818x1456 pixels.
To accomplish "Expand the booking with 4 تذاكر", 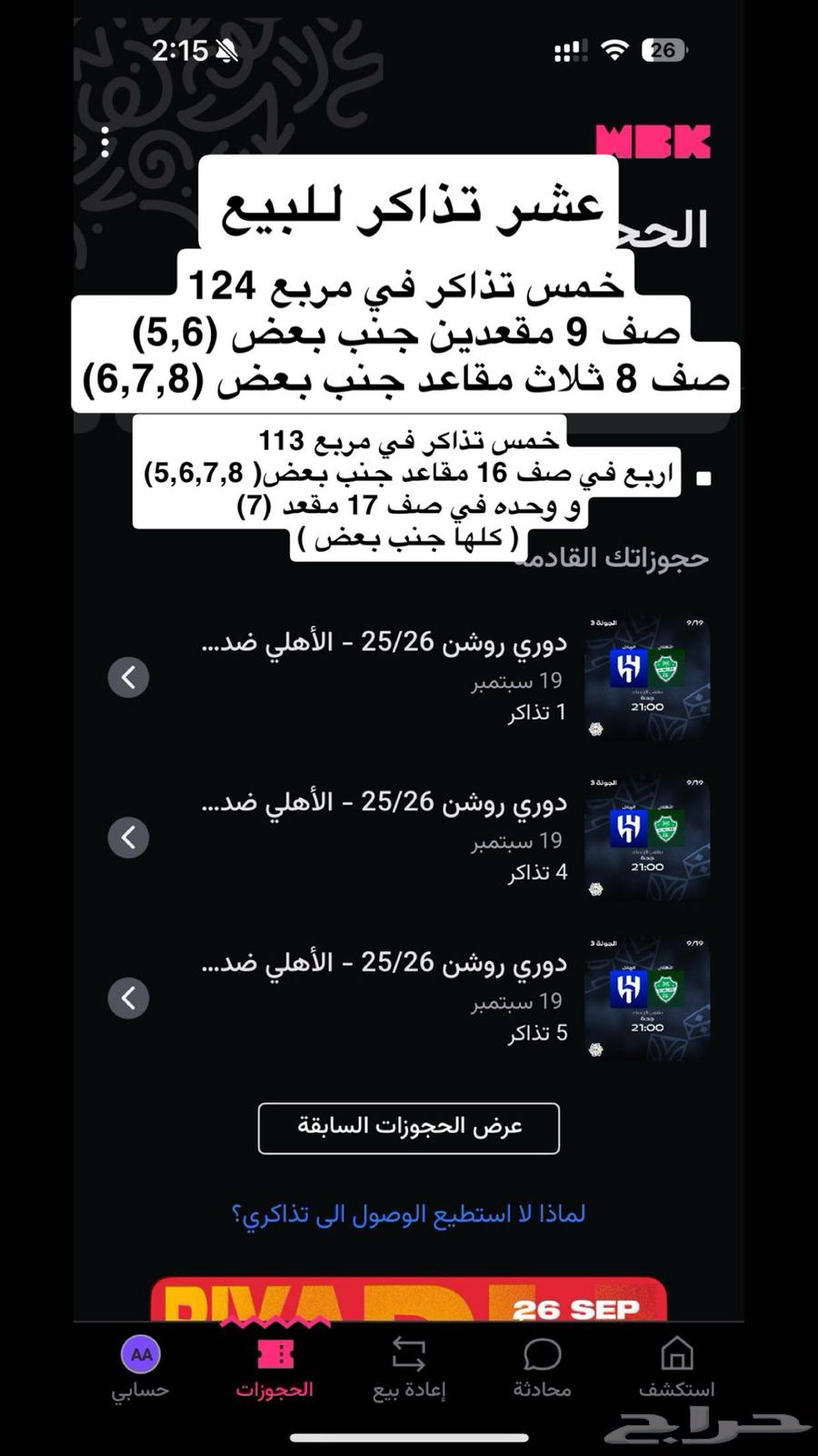I will (128, 838).
